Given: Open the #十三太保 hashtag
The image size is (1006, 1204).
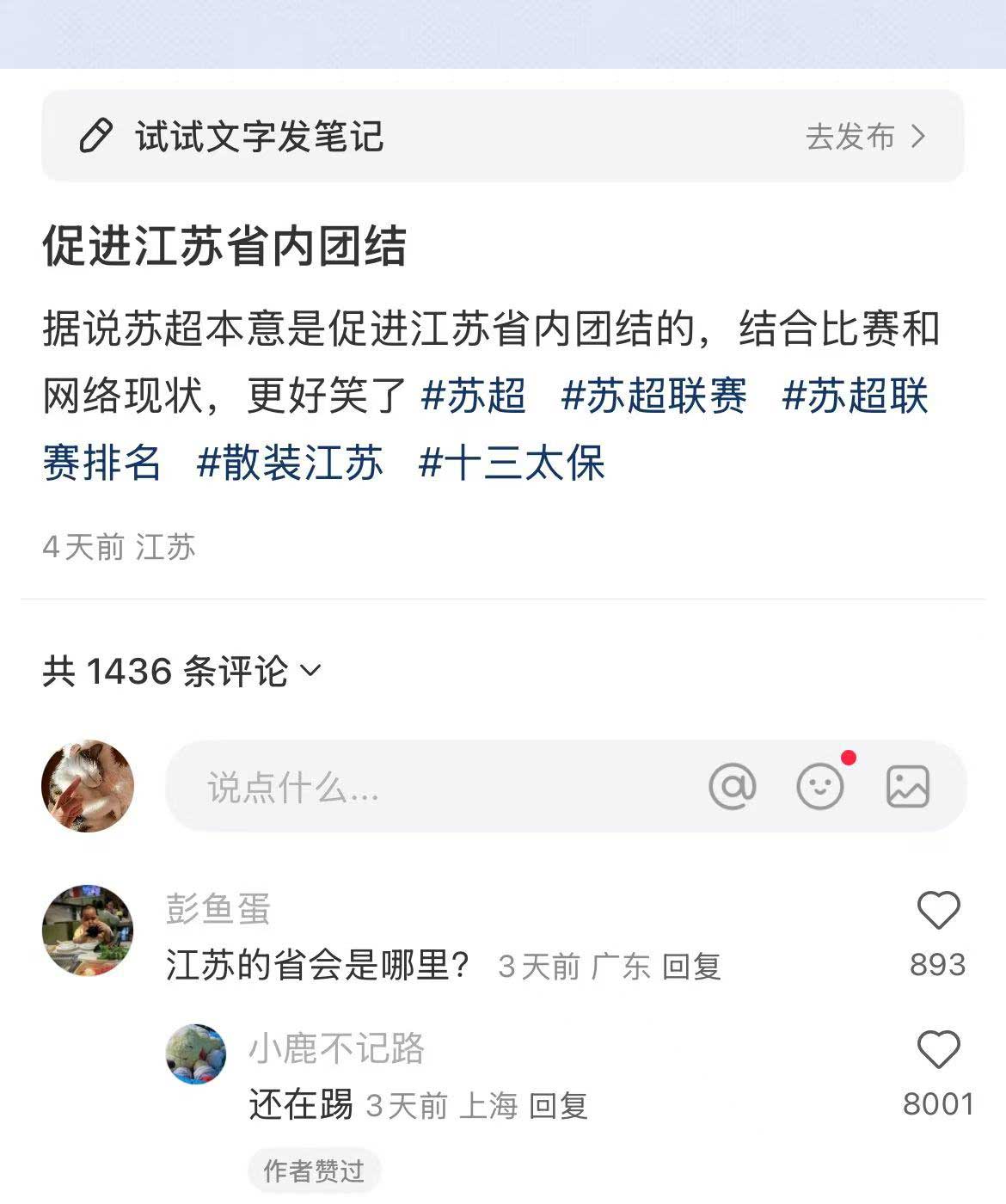Looking at the screenshot, I should tap(512, 463).
